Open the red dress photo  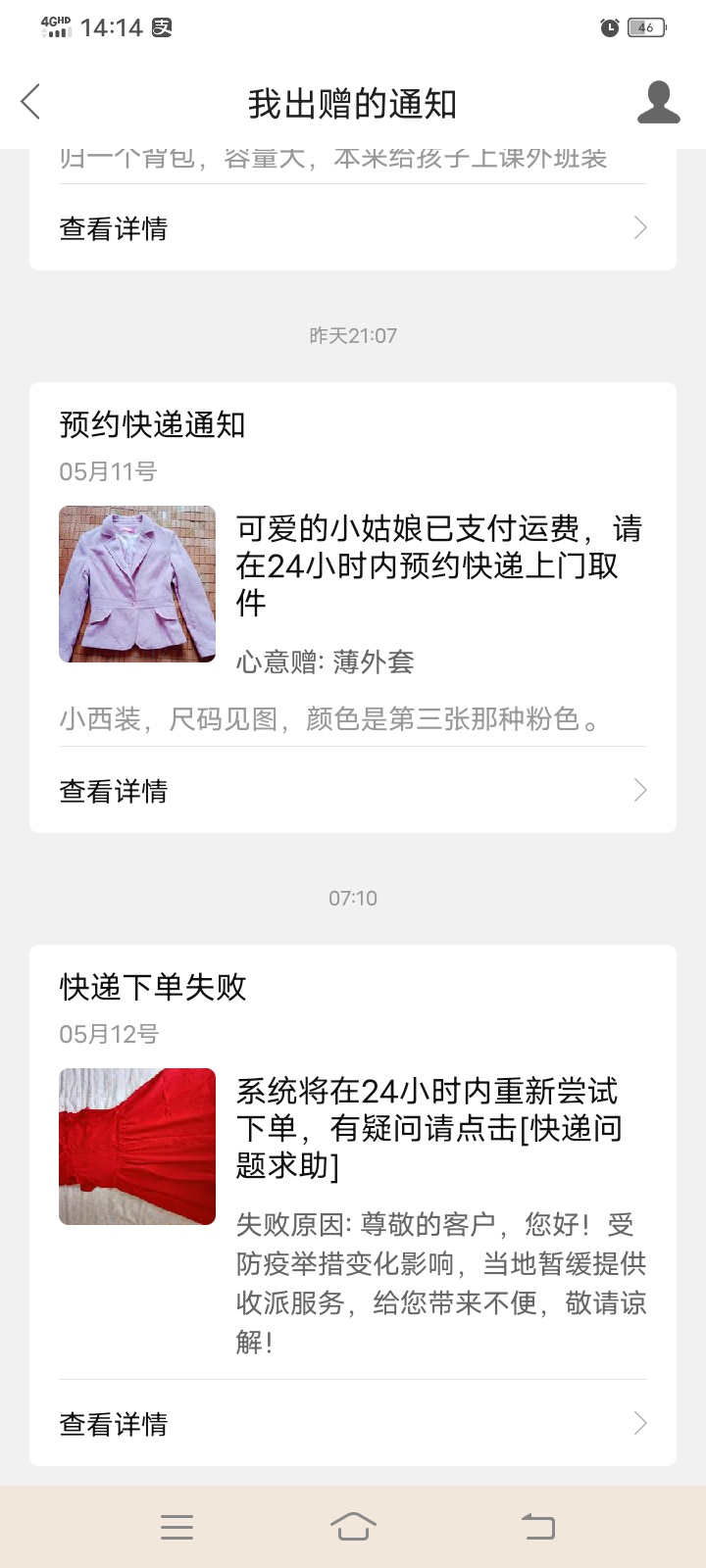(137, 1147)
